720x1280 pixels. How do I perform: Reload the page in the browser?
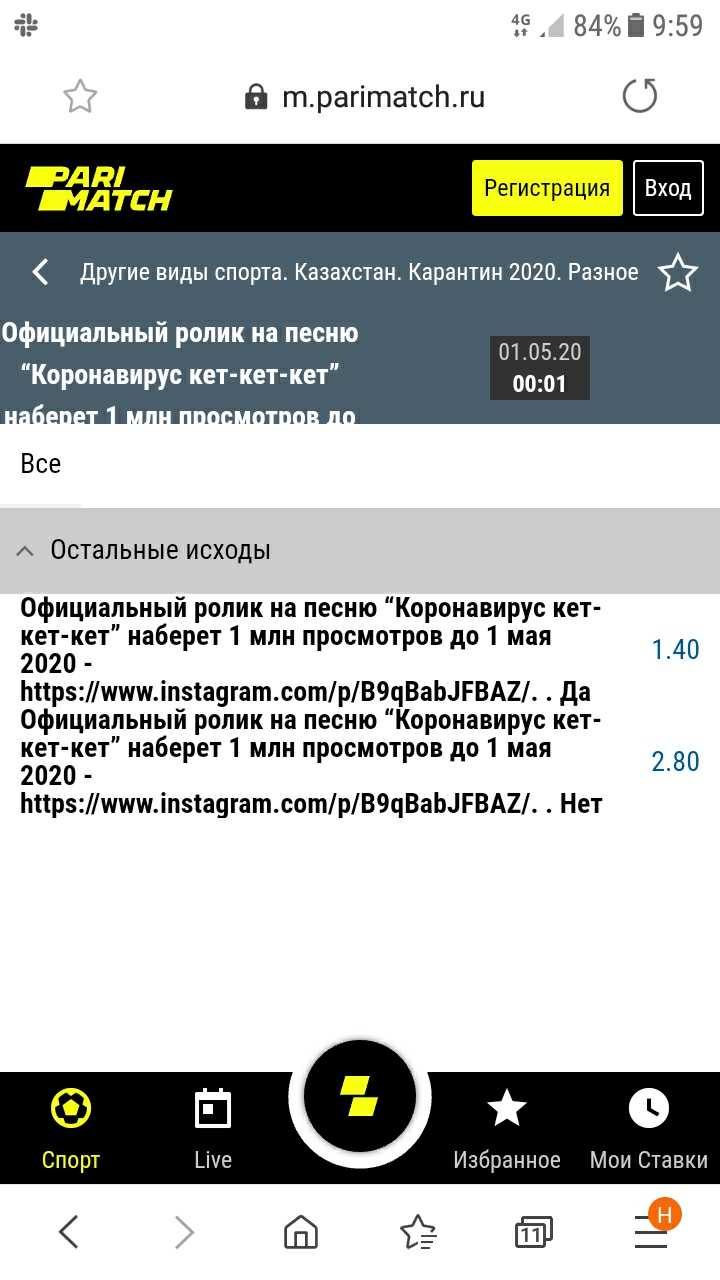[640, 97]
